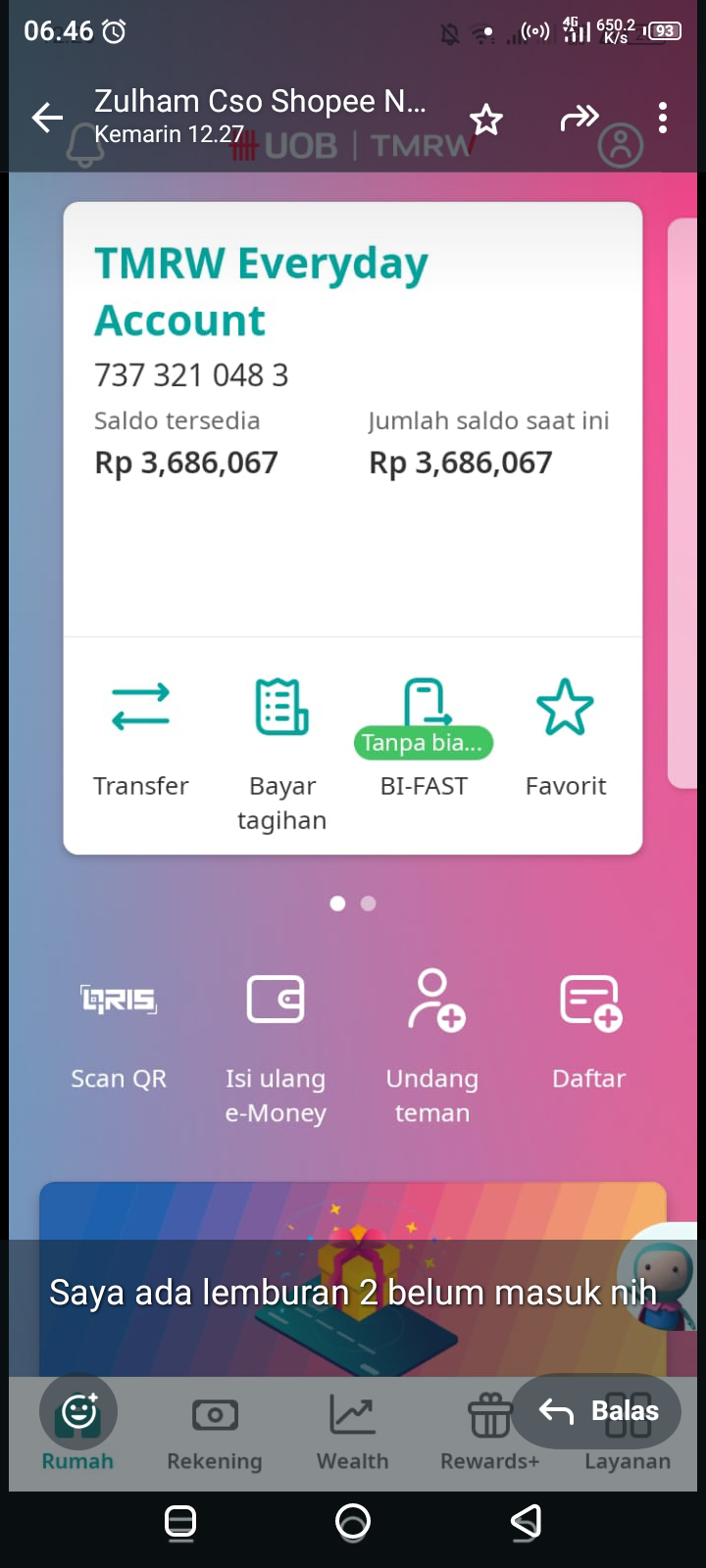Tap the Balas reply button
Viewport: 706px width, 1568px height.
[596, 1411]
